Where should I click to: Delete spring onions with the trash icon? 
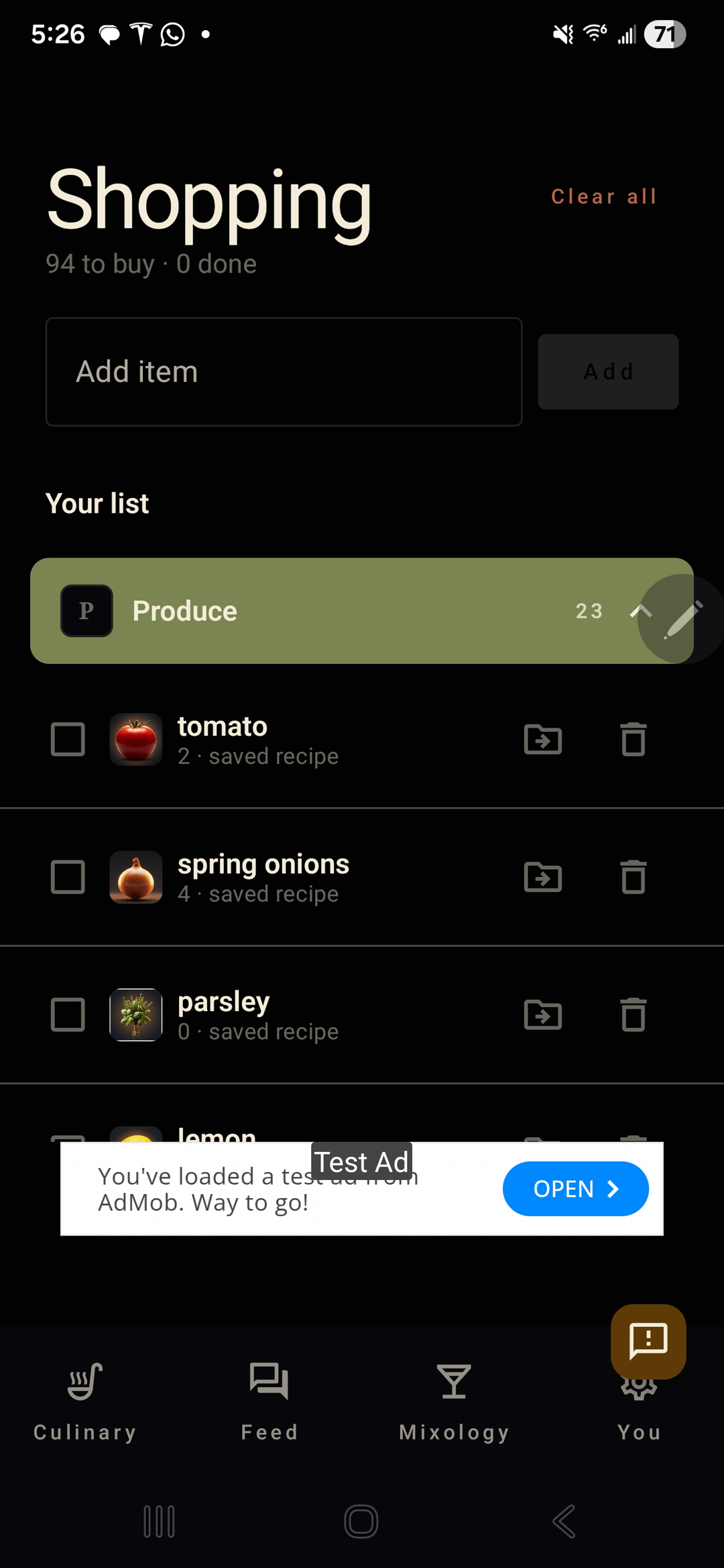coord(633,877)
